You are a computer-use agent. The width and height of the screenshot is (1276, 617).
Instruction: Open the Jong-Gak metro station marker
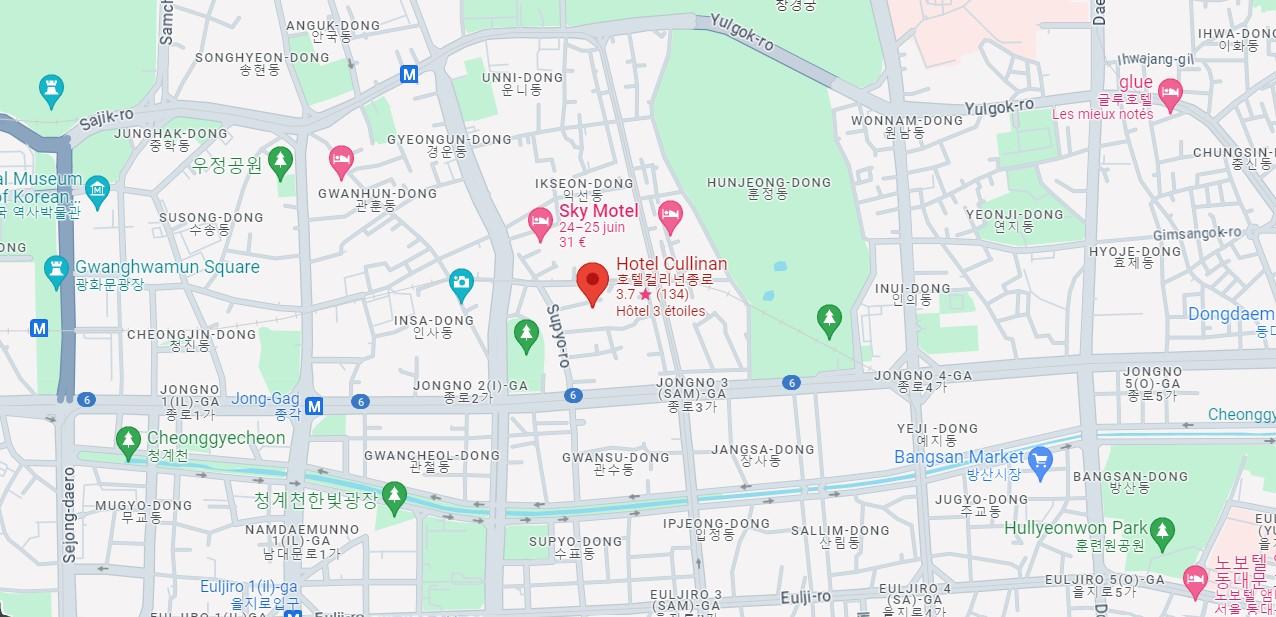click(x=314, y=405)
